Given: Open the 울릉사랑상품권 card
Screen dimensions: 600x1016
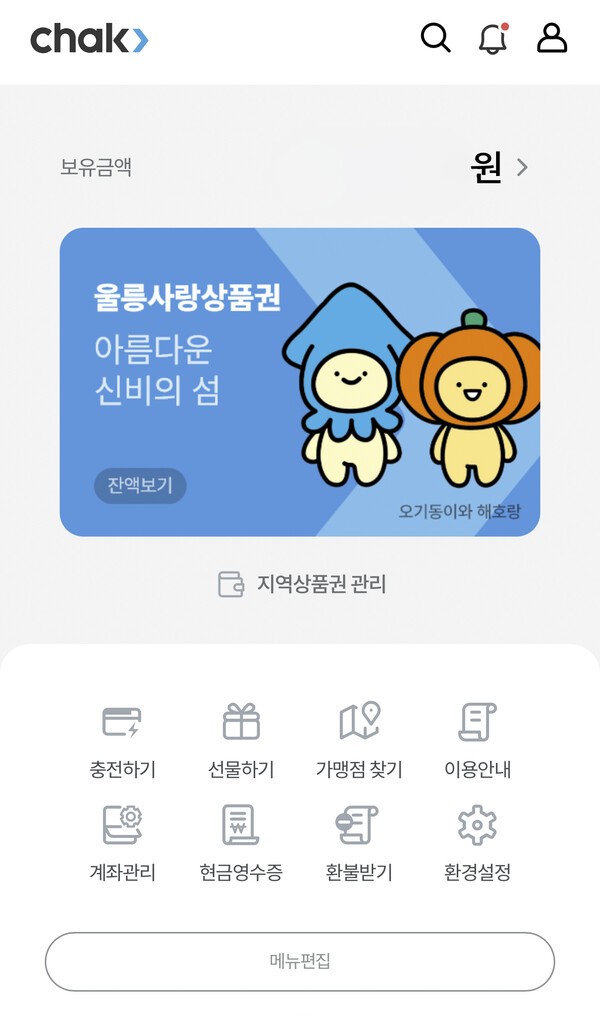Looking at the screenshot, I should (300, 380).
